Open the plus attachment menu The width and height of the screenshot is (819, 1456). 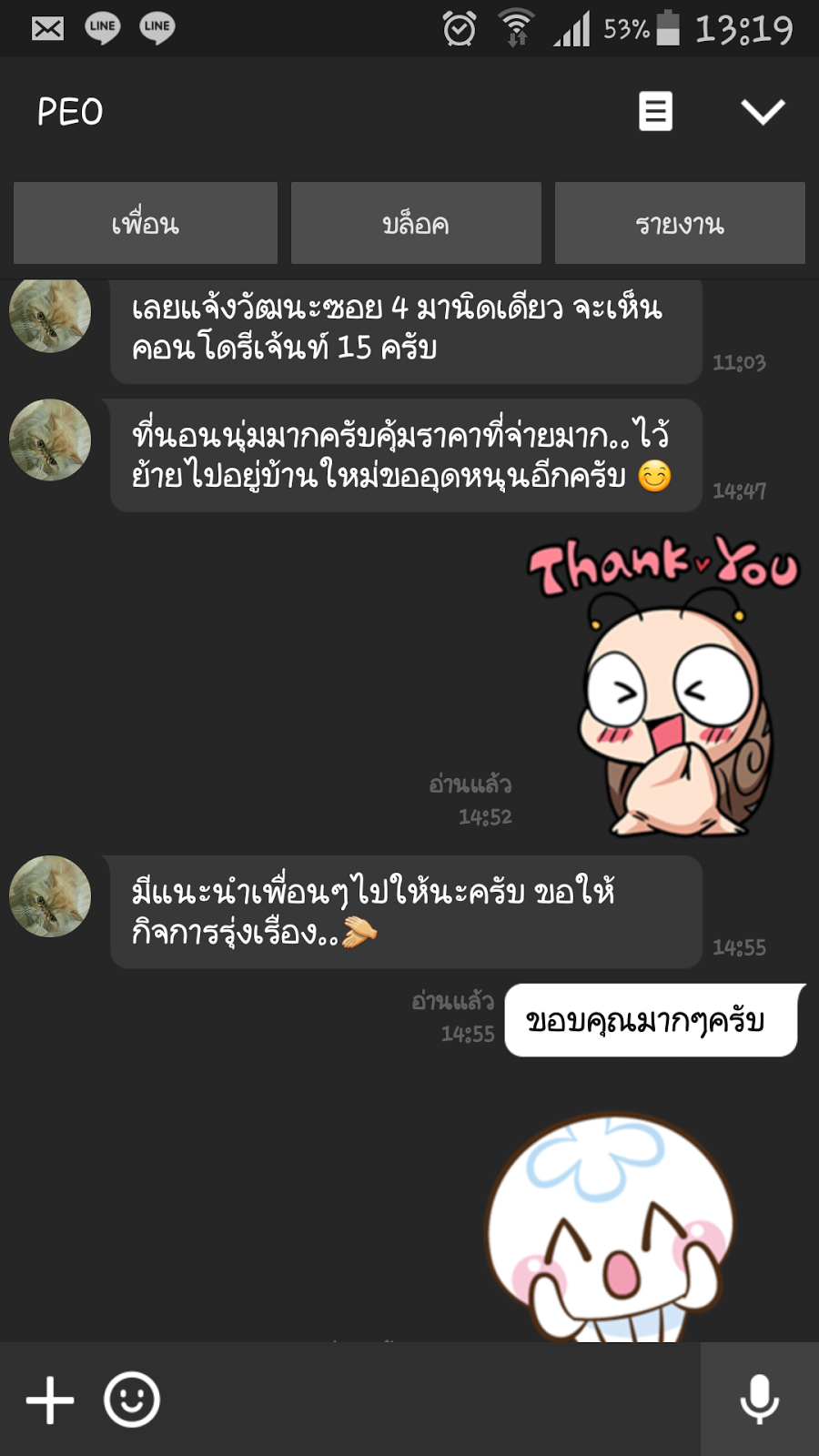pos(50,1400)
